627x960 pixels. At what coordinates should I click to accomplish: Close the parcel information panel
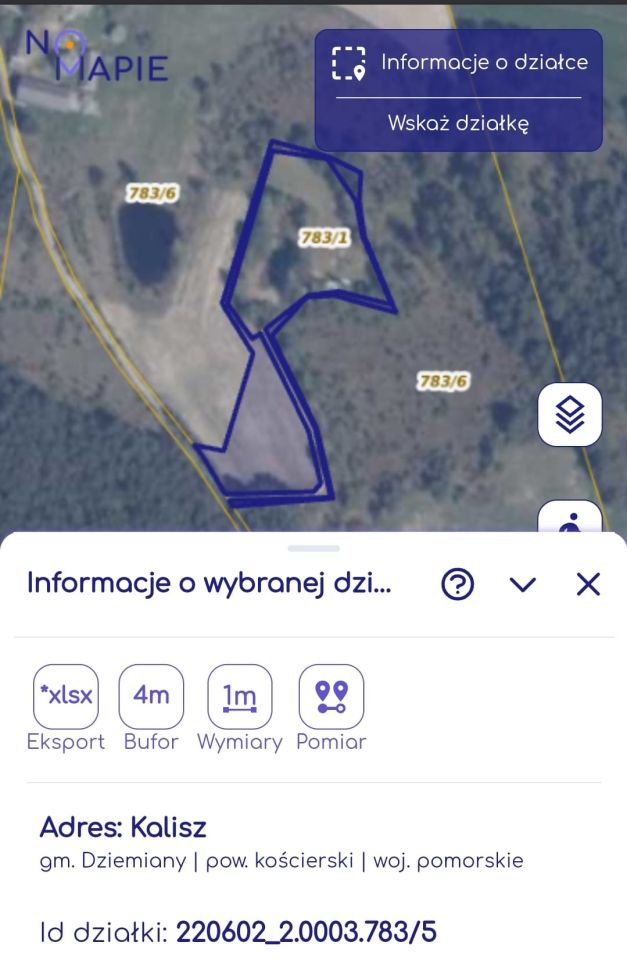(588, 585)
